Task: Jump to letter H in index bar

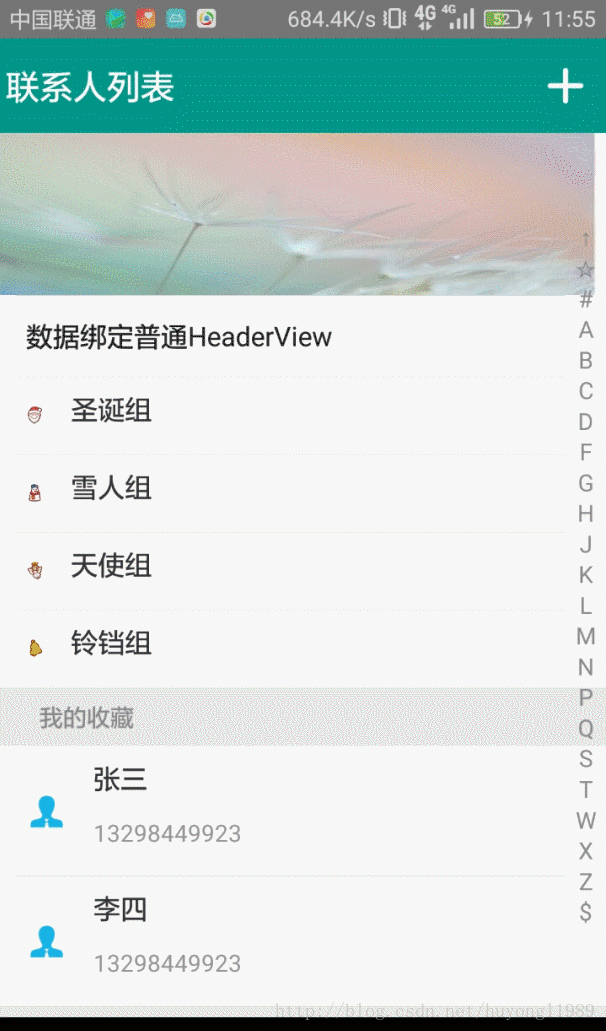Action: pos(586,514)
